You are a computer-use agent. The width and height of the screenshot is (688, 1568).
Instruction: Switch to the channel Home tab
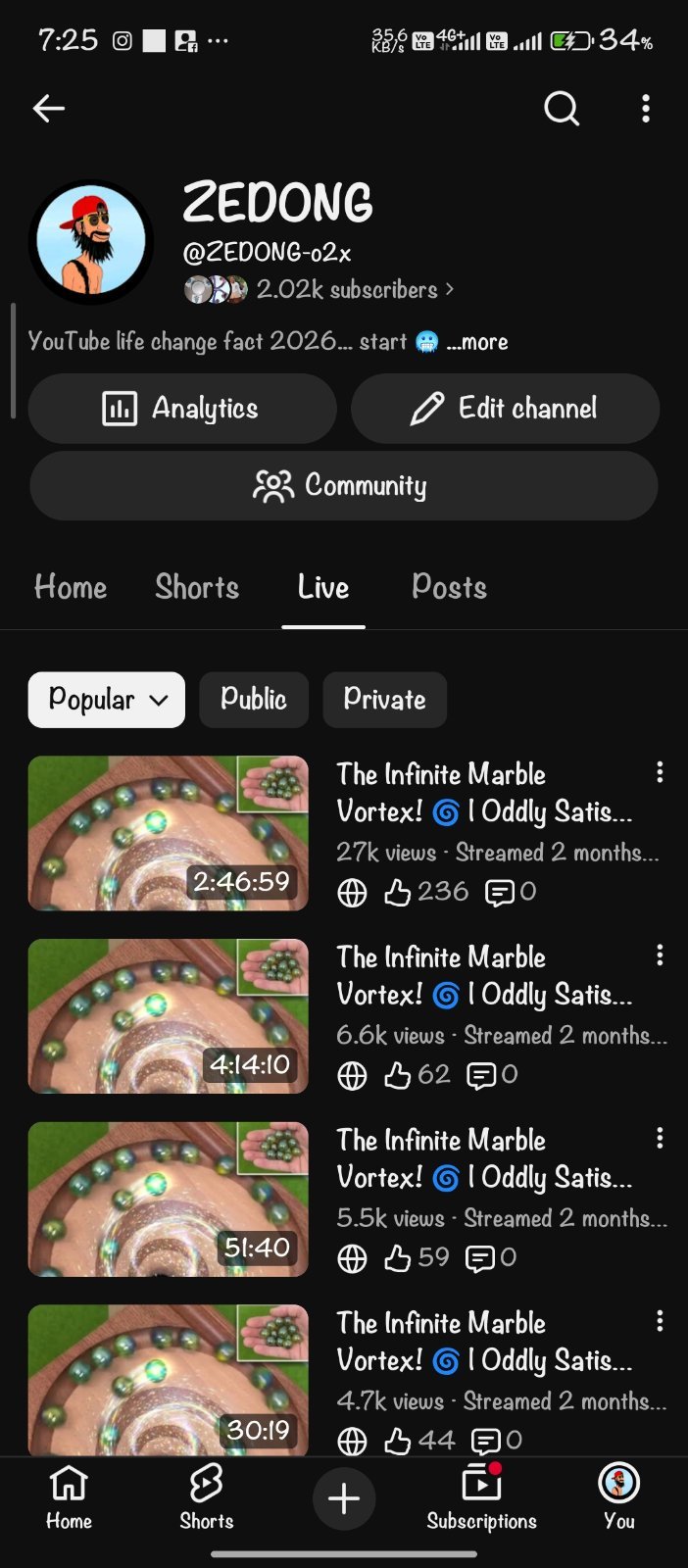(x=71, y=587)
